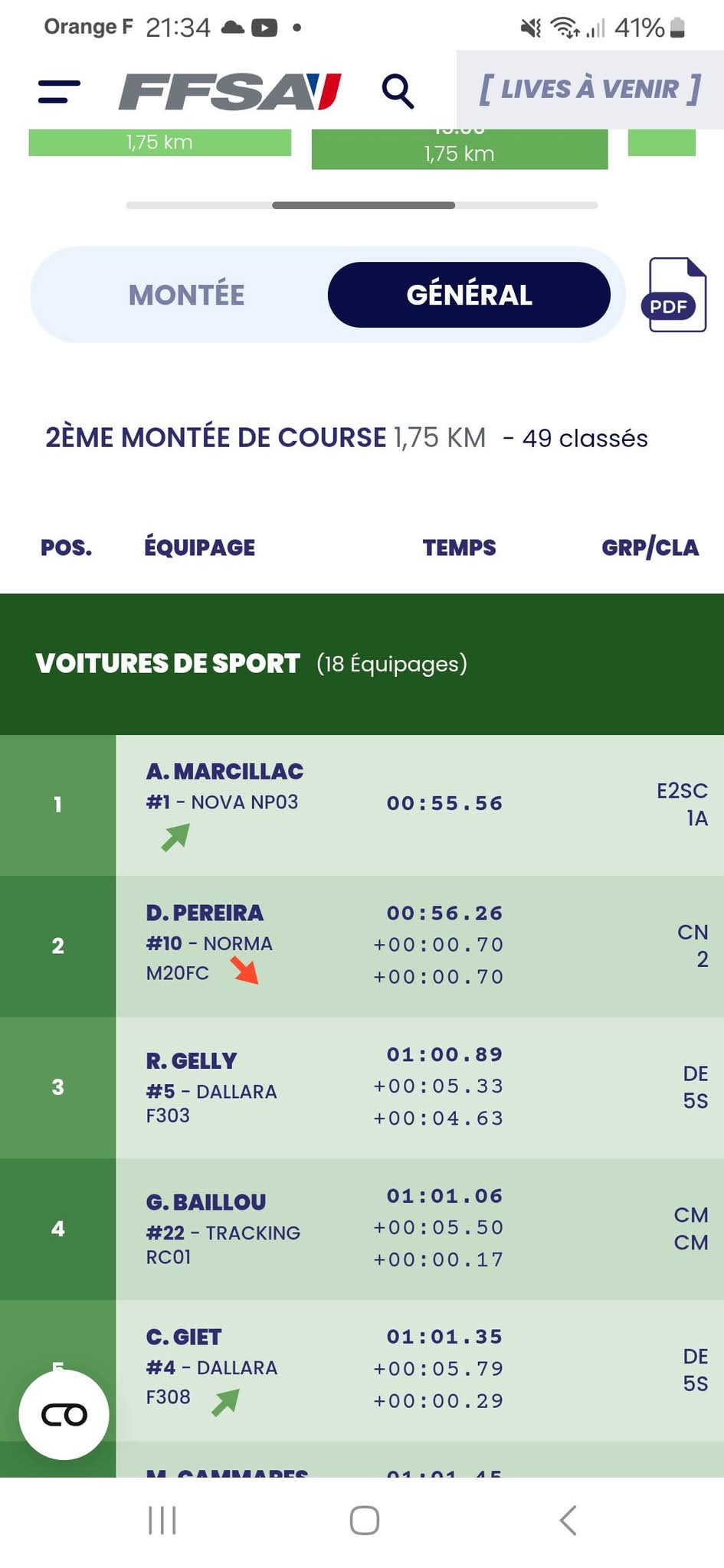Screen dimensions: 724x1568
Task: Tap the floating round chat button
Action: pos(64,1414)
